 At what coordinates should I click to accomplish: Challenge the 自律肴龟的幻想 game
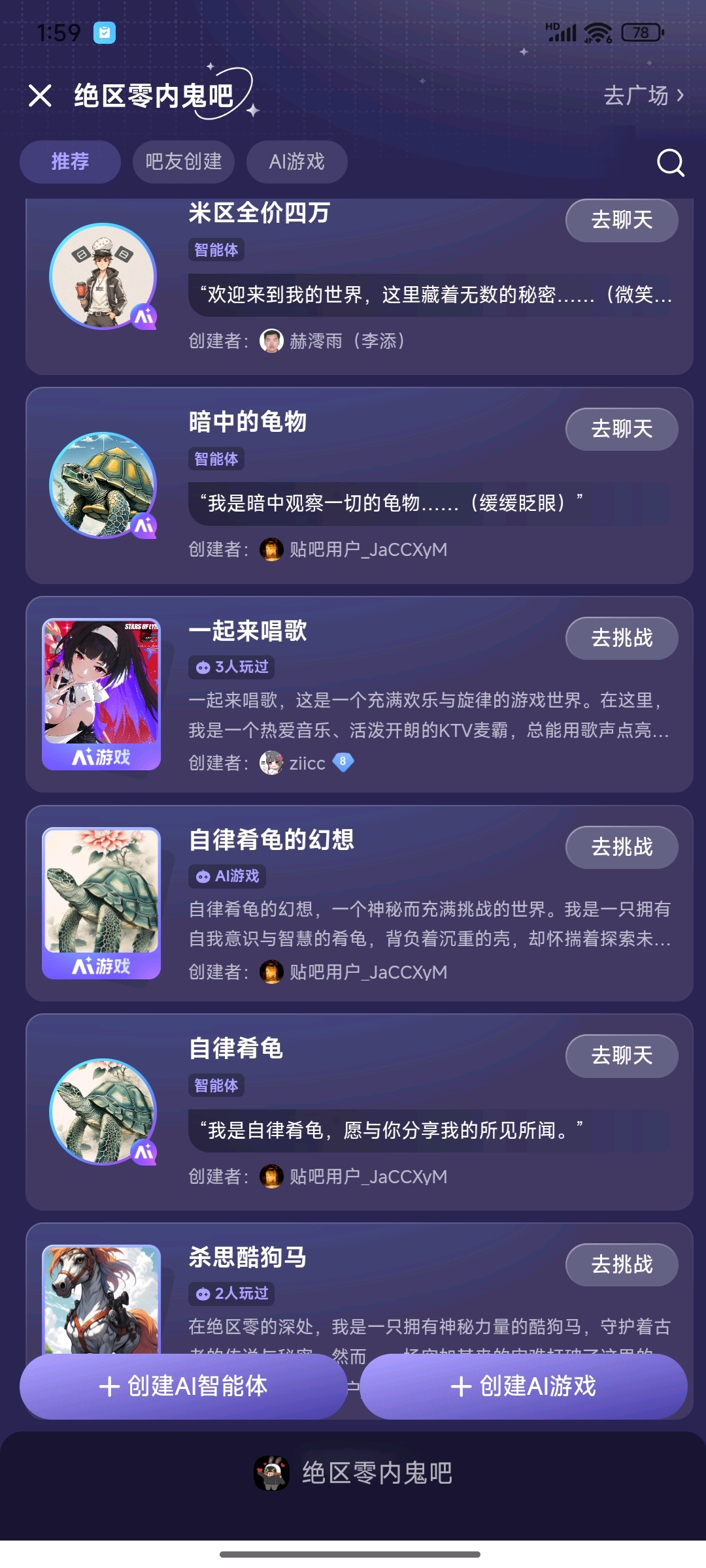tap(621, 847)
